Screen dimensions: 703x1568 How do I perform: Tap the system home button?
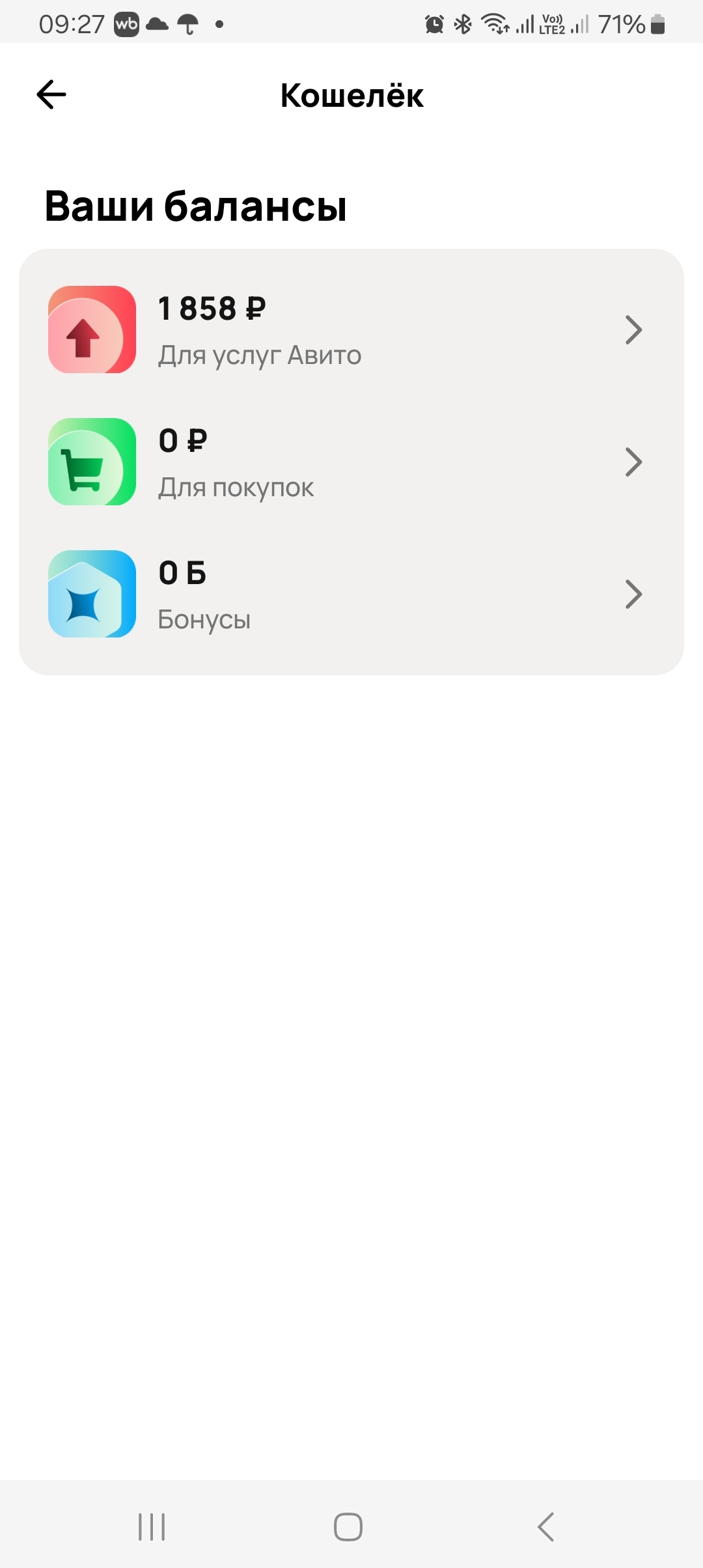coord(348,1526)
